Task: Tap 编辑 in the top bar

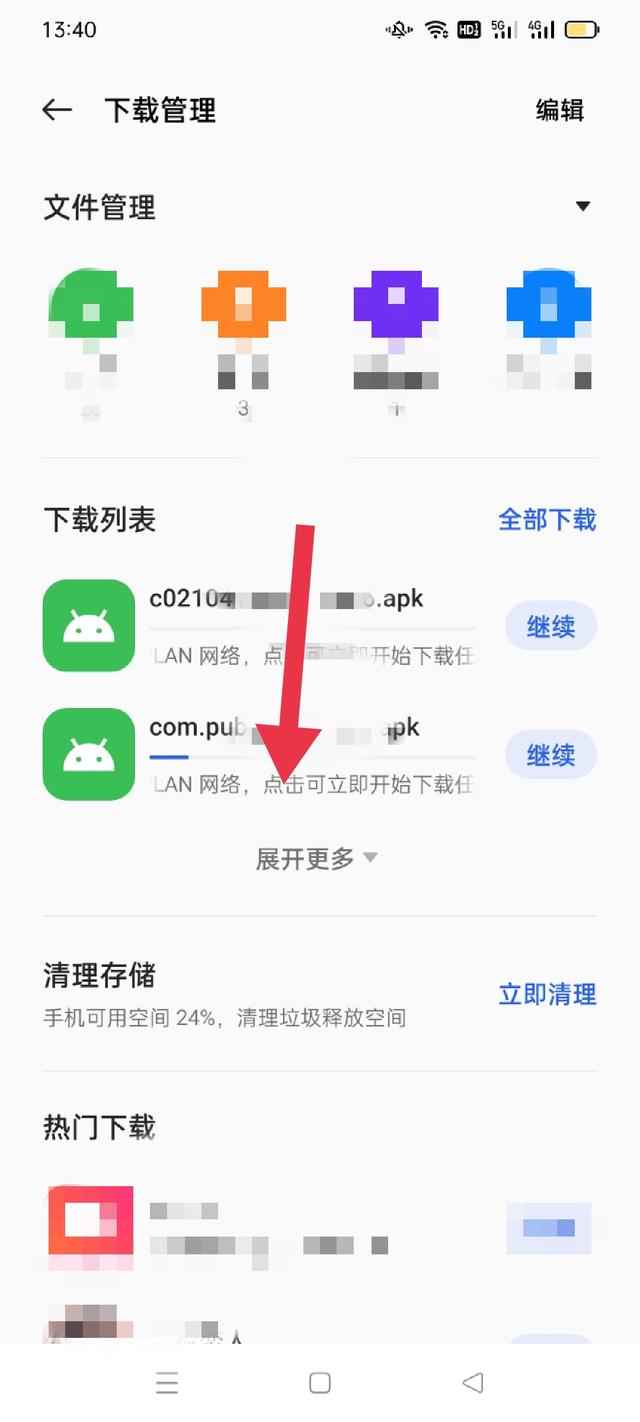Action: (x=559, y=110)
